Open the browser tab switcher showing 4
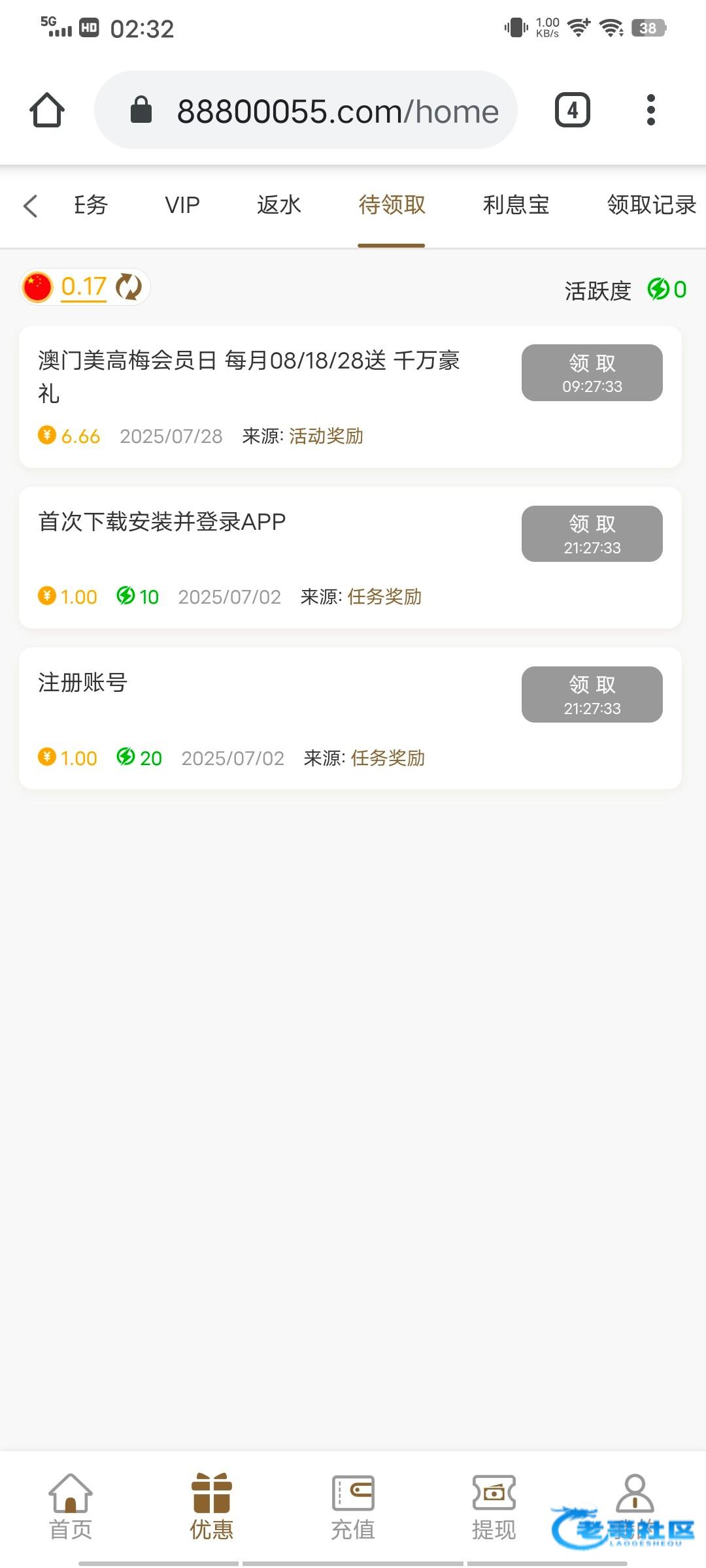This screenshot has width=706, height=1568. pyautogui.click(x=573, y=110)
